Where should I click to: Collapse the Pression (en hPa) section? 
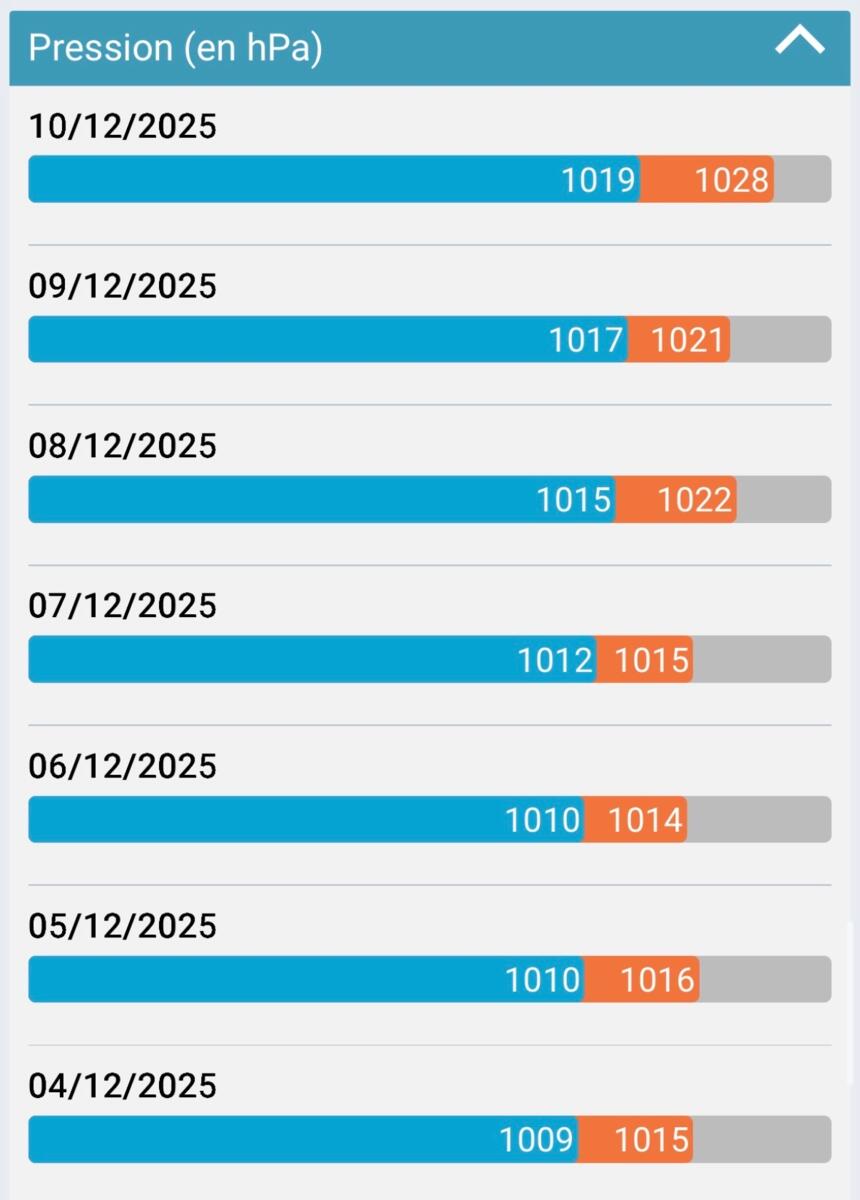[x=800, y=42]
